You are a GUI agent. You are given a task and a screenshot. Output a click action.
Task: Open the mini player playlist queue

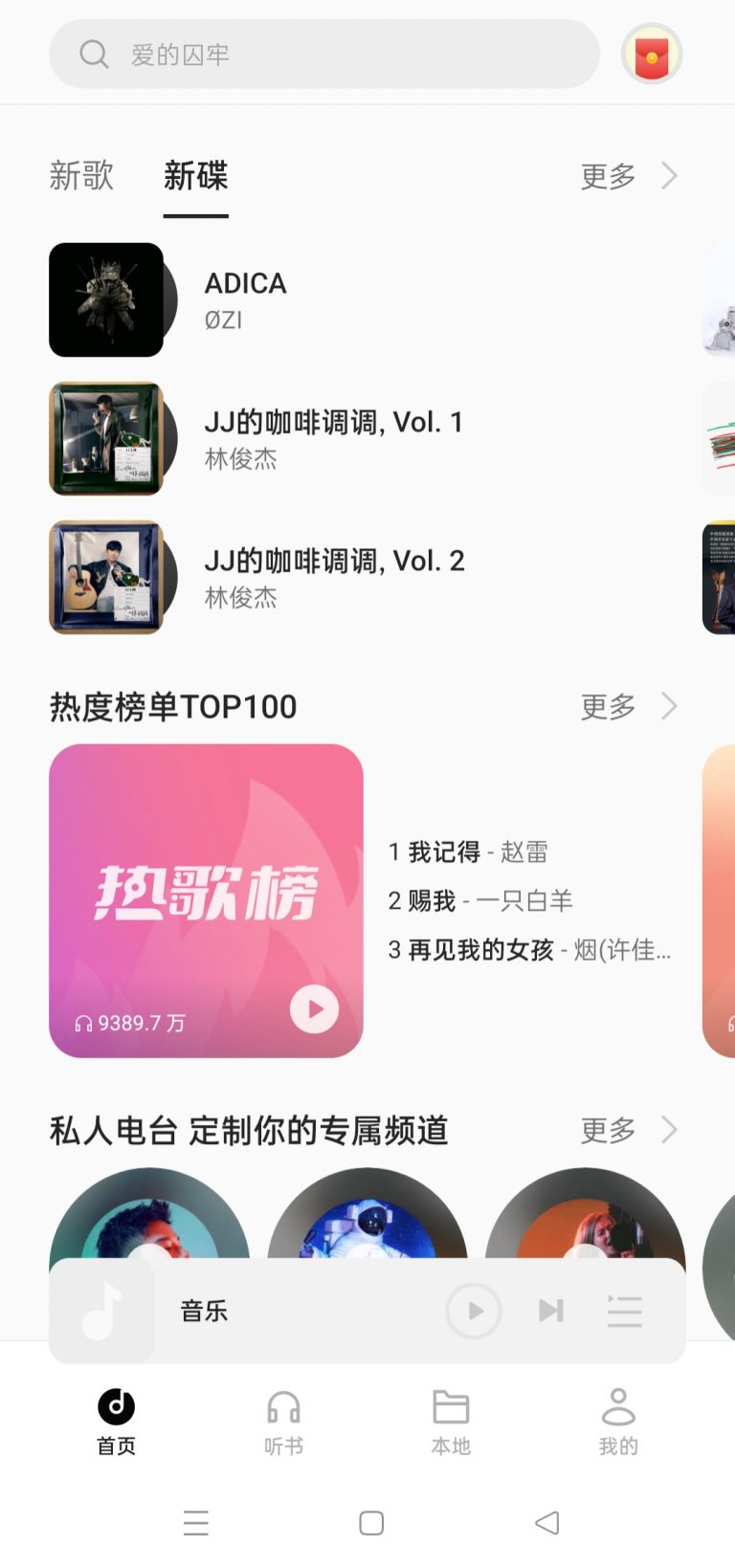[624, 1311]
